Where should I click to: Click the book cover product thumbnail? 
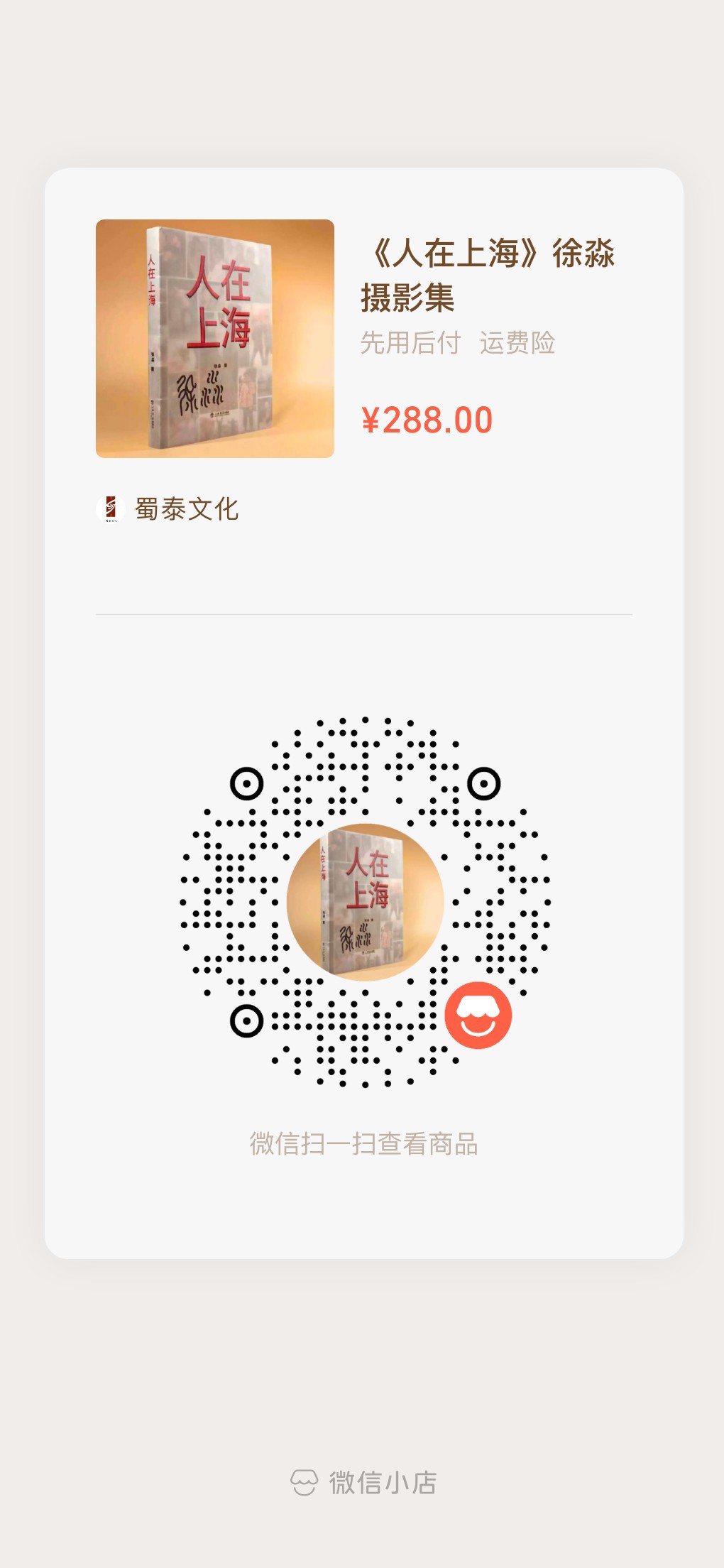pos(215,339)
